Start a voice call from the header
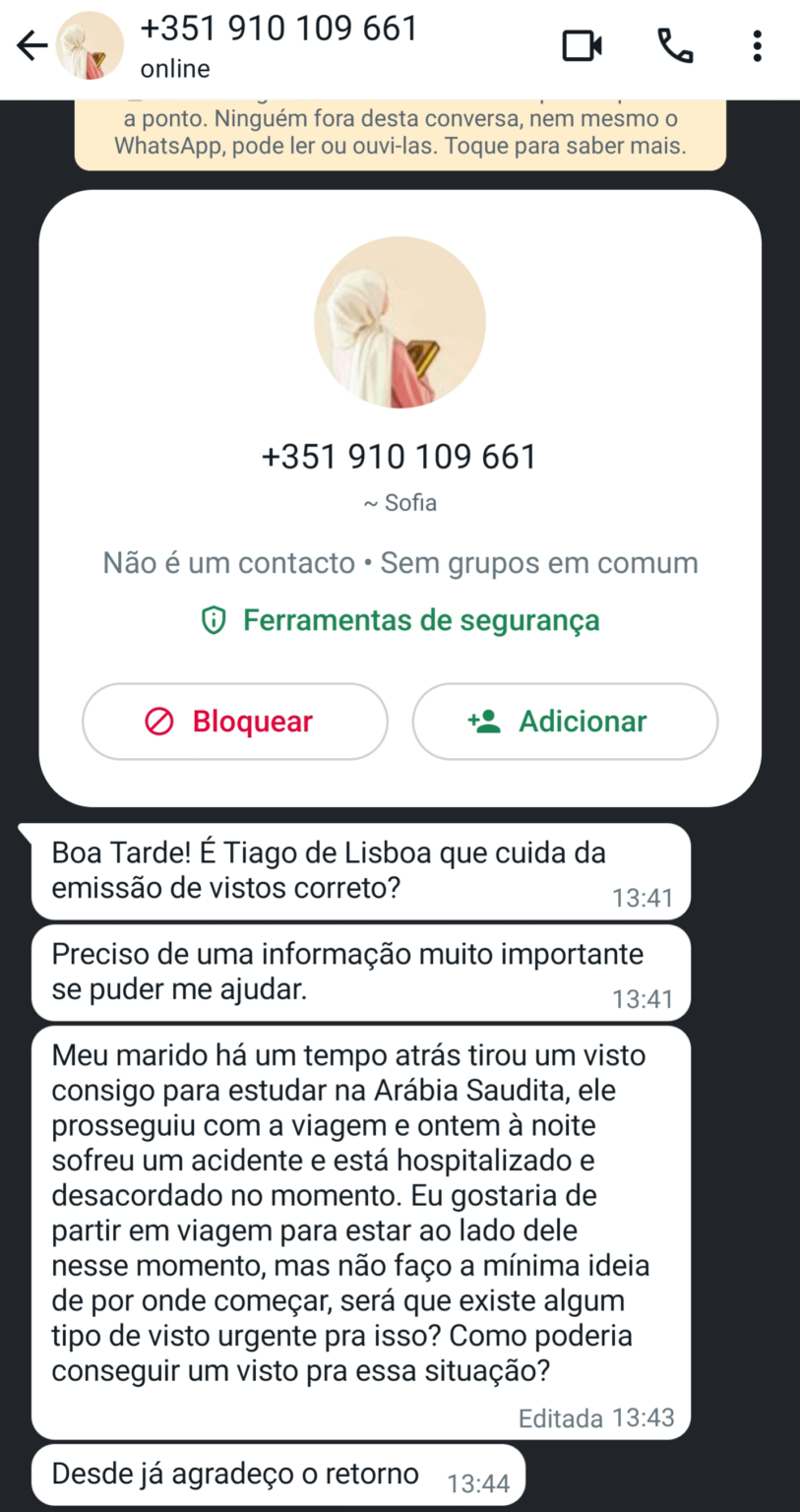Screen dimensions: 800x1512 click(x=675, y=46)
